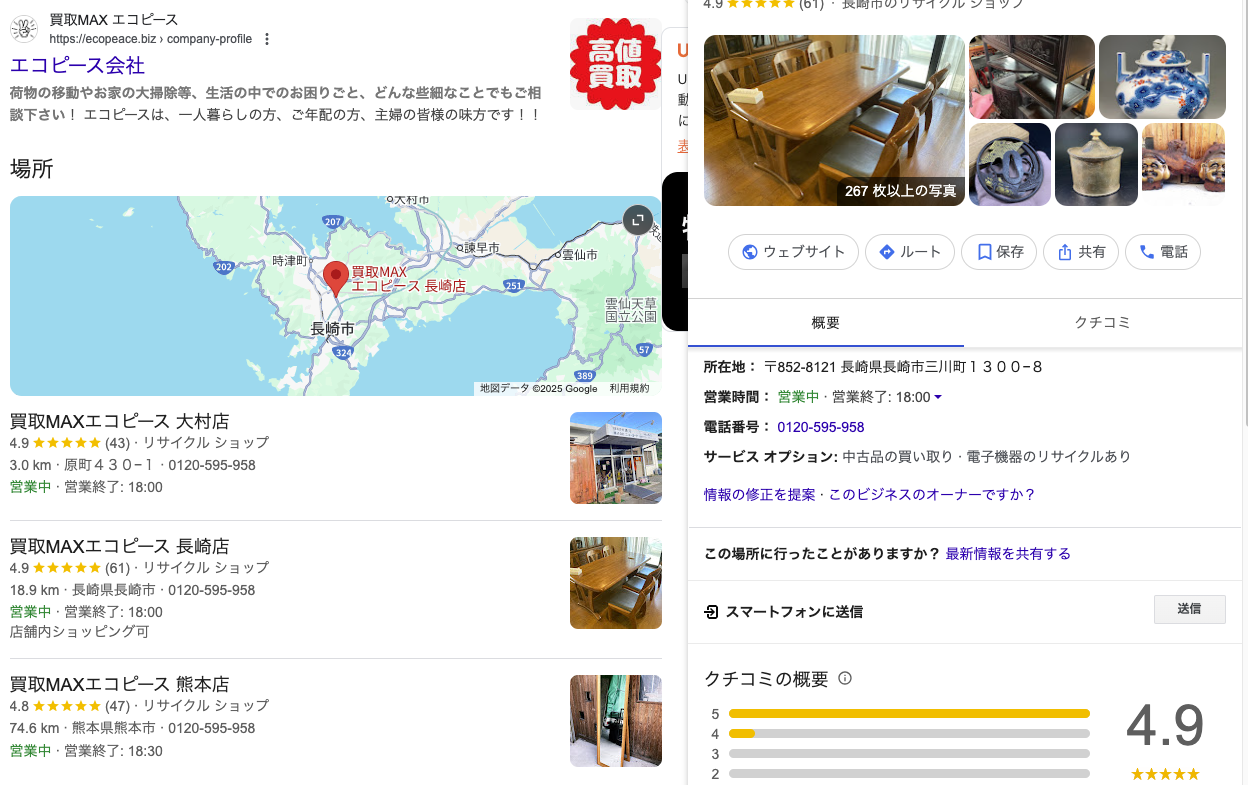The height and width of the screenshot is (785, 1248).
Task: Open 最新情報を共有する link
Action: pyautogui.click(x=1008, y=554)
